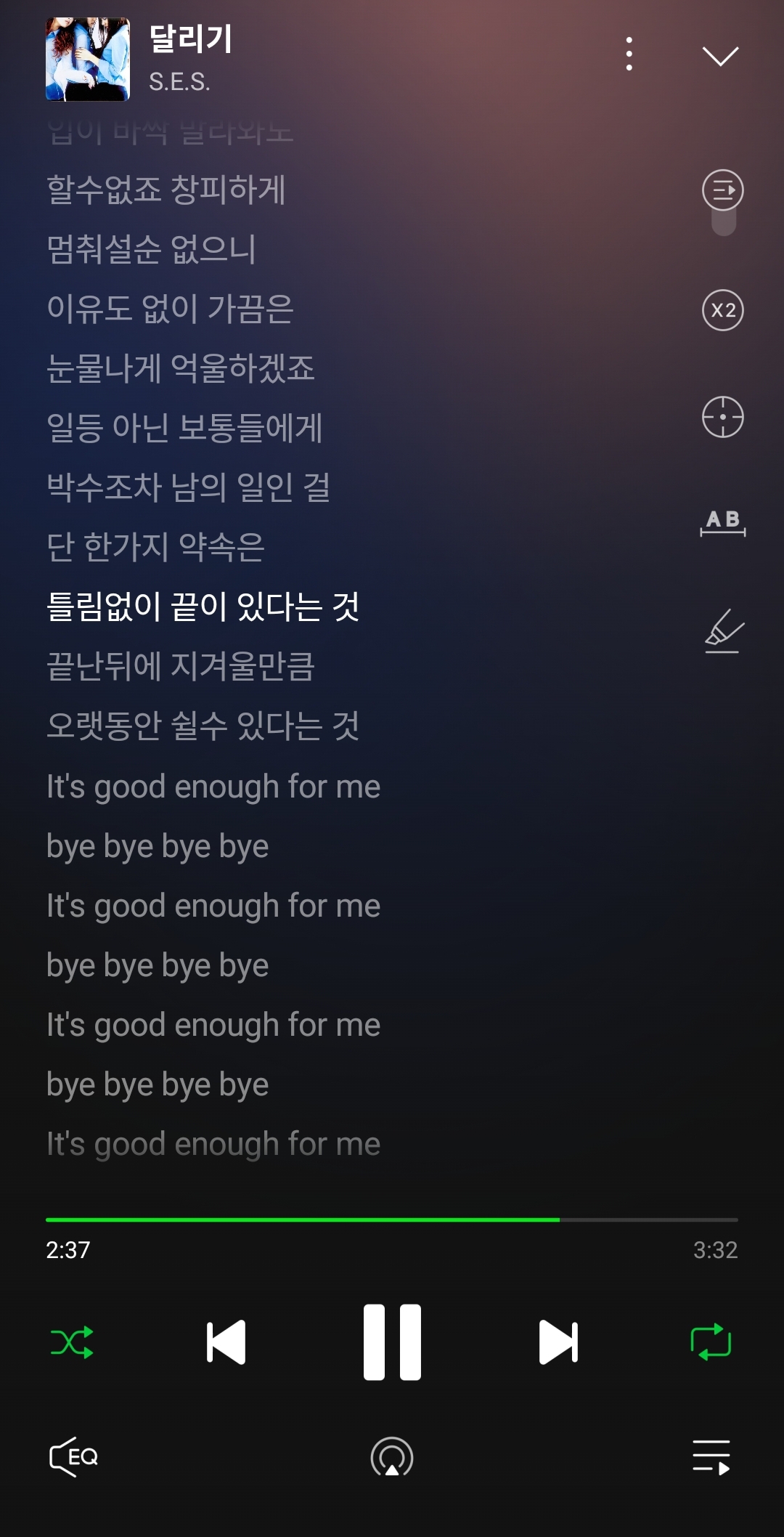
Task: Toggle repeat mode
Action: pos(711,1342)
